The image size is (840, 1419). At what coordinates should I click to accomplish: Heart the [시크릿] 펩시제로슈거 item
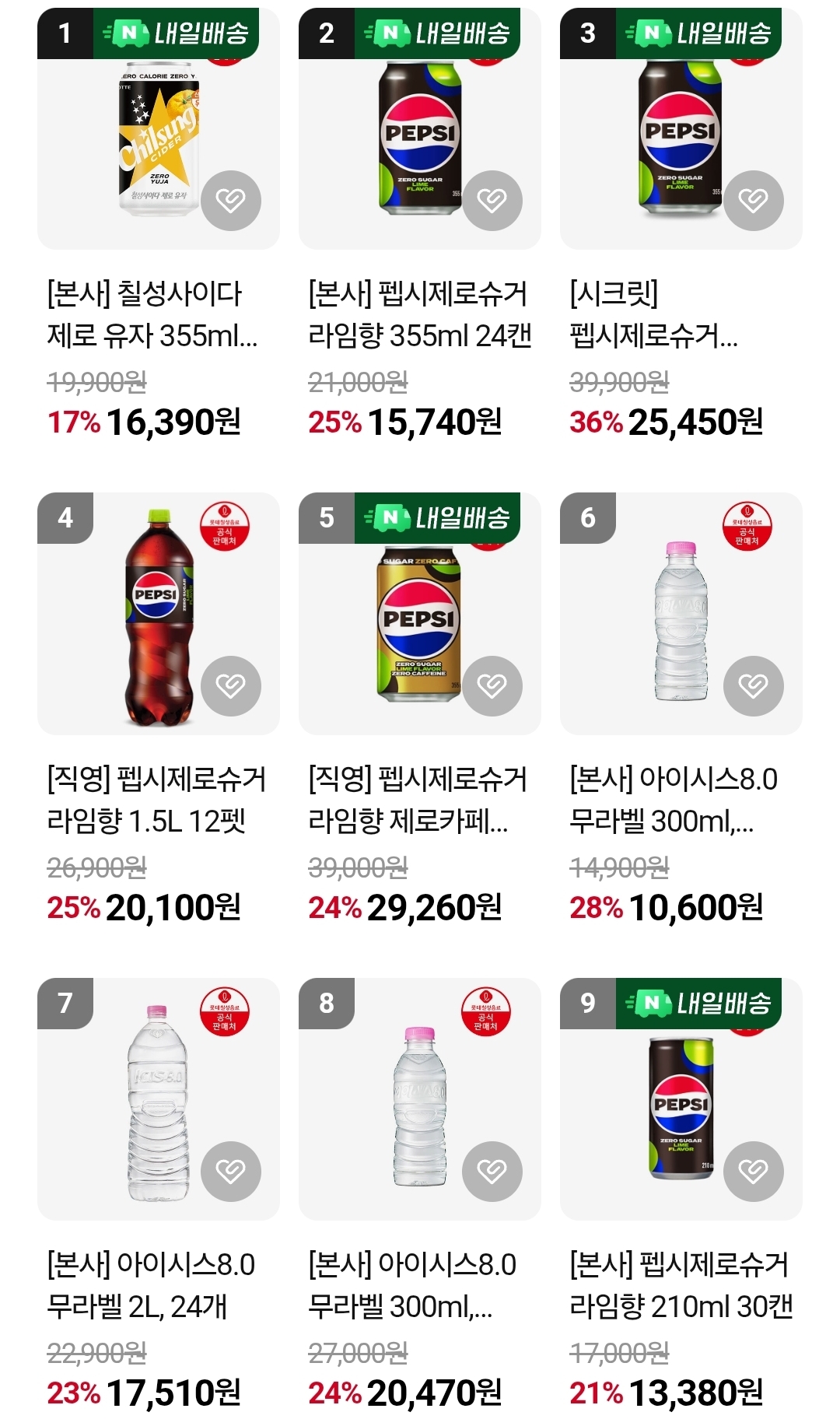(x=754, y=201)
